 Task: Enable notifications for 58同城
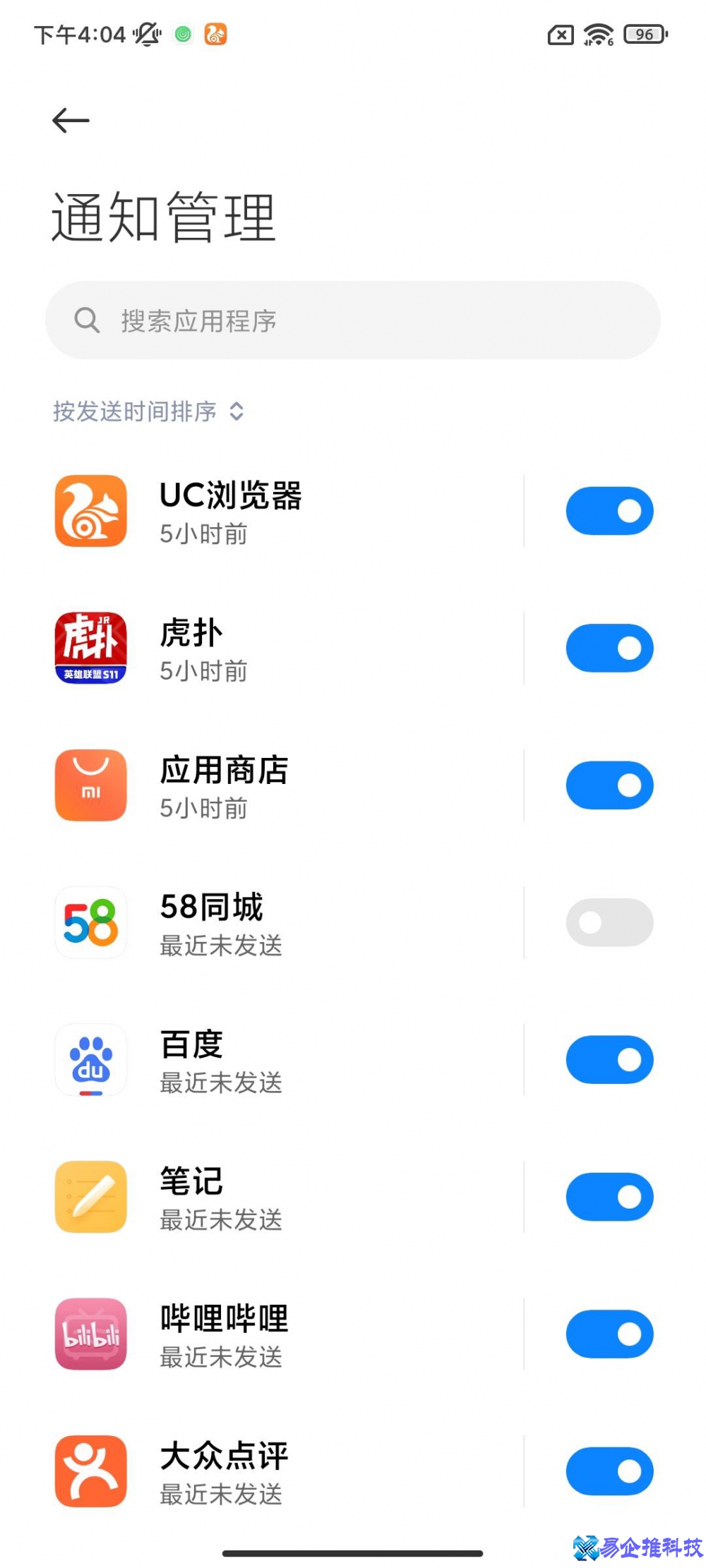[609, 922]
